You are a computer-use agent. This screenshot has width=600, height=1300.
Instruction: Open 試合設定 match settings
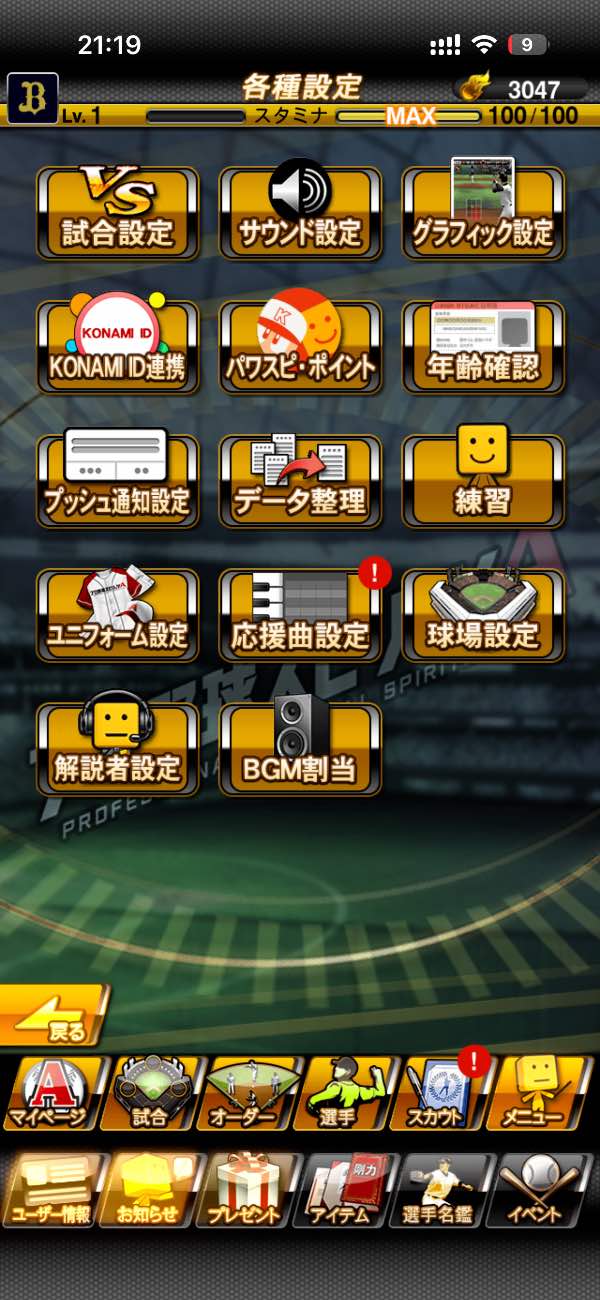[x=118, y=212]
